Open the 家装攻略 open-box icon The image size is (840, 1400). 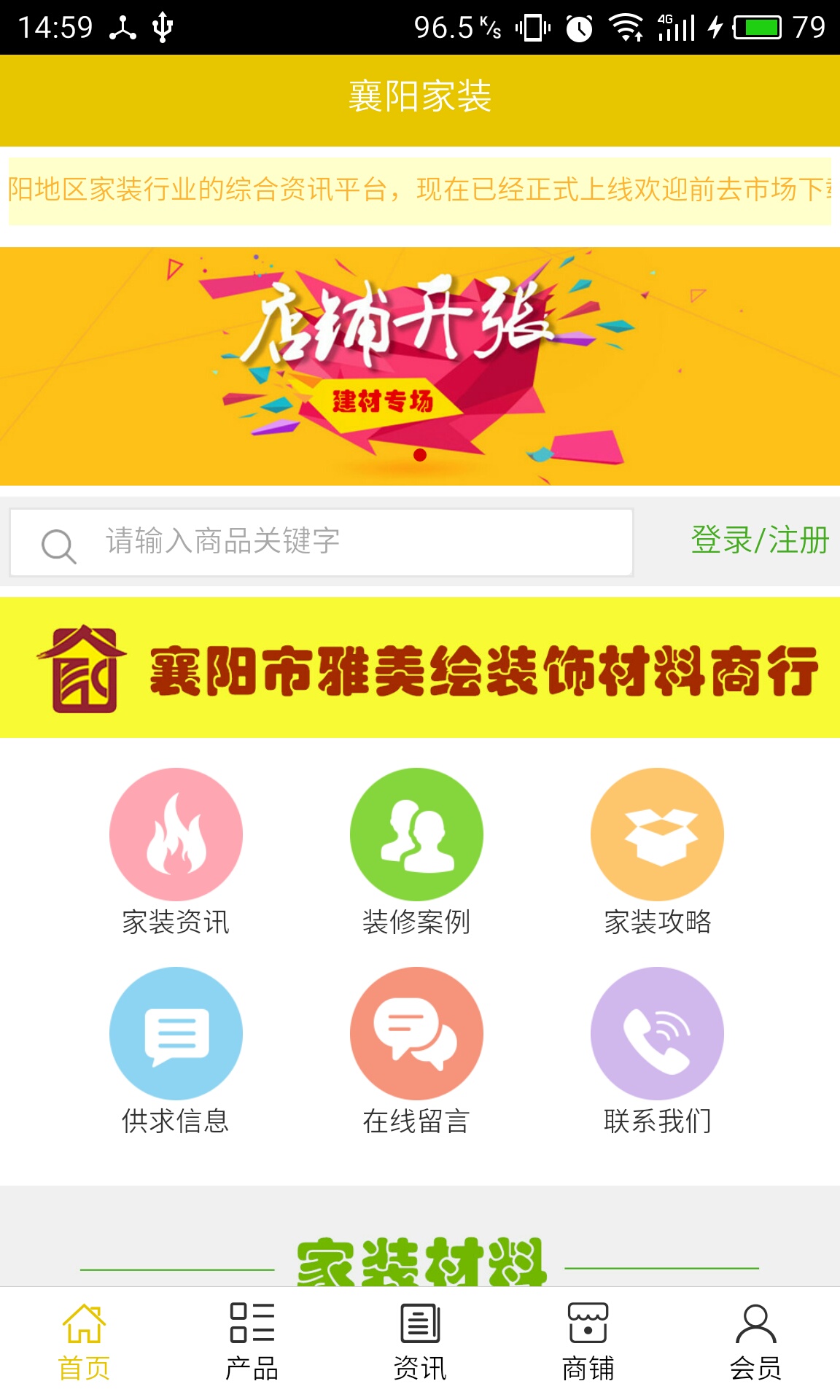(x=656, y=834)
